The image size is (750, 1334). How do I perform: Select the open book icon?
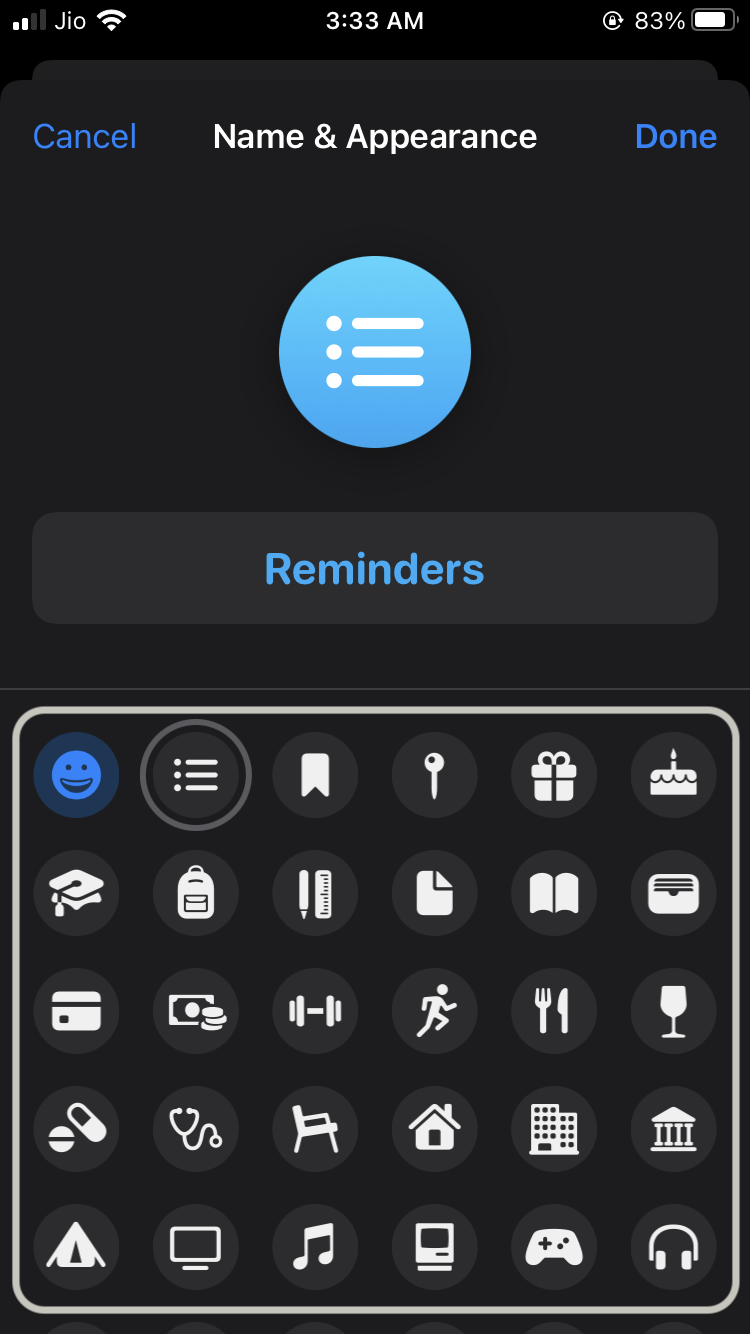coord(554,892)
